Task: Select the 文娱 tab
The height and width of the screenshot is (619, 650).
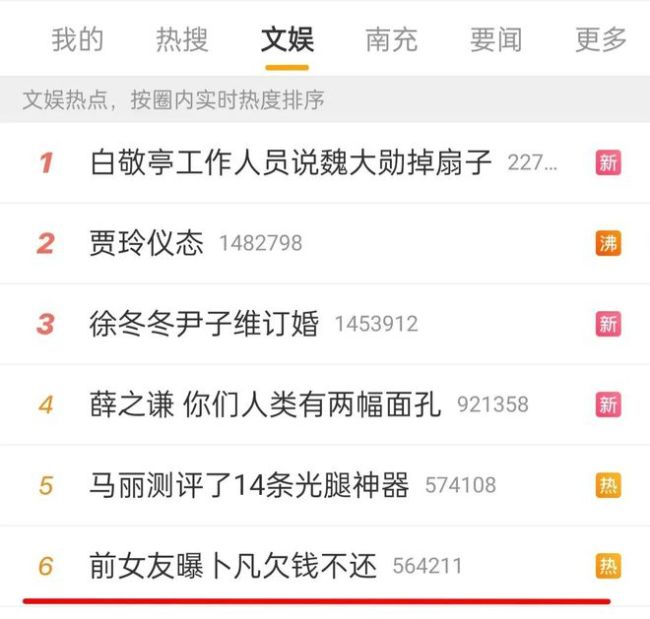Action: (287, 40)
